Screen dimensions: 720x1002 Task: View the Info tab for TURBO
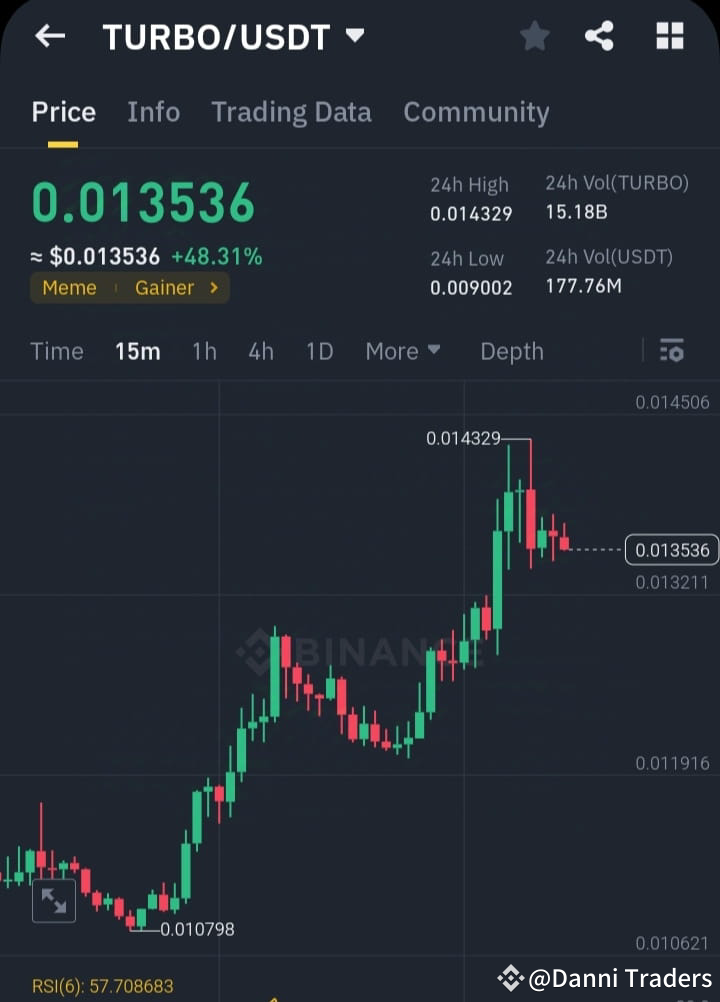(x=153, y=112)
